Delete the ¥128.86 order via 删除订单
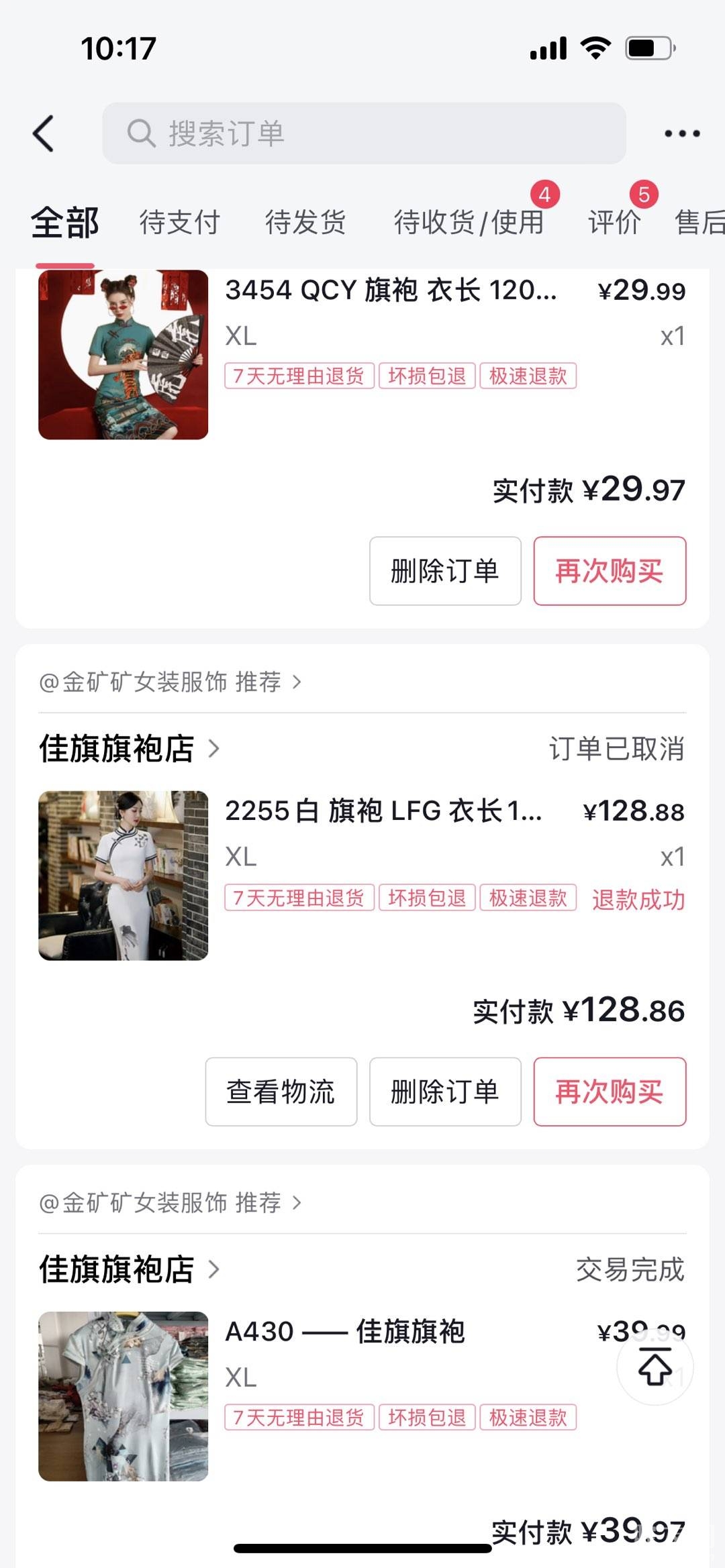 pyautogui.click(x=445, y=1092)
